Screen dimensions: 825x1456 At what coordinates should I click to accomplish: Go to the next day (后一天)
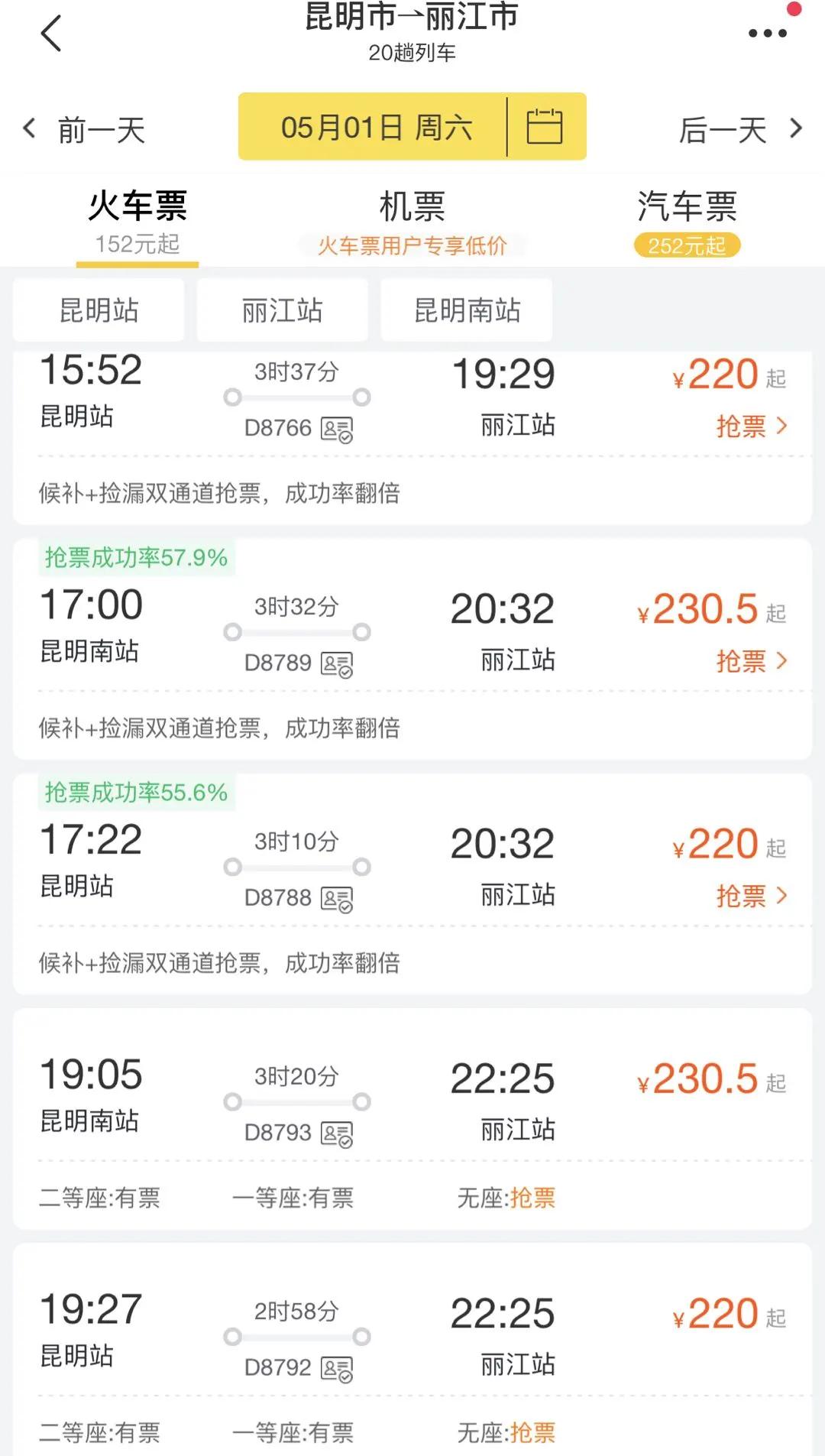740,129
